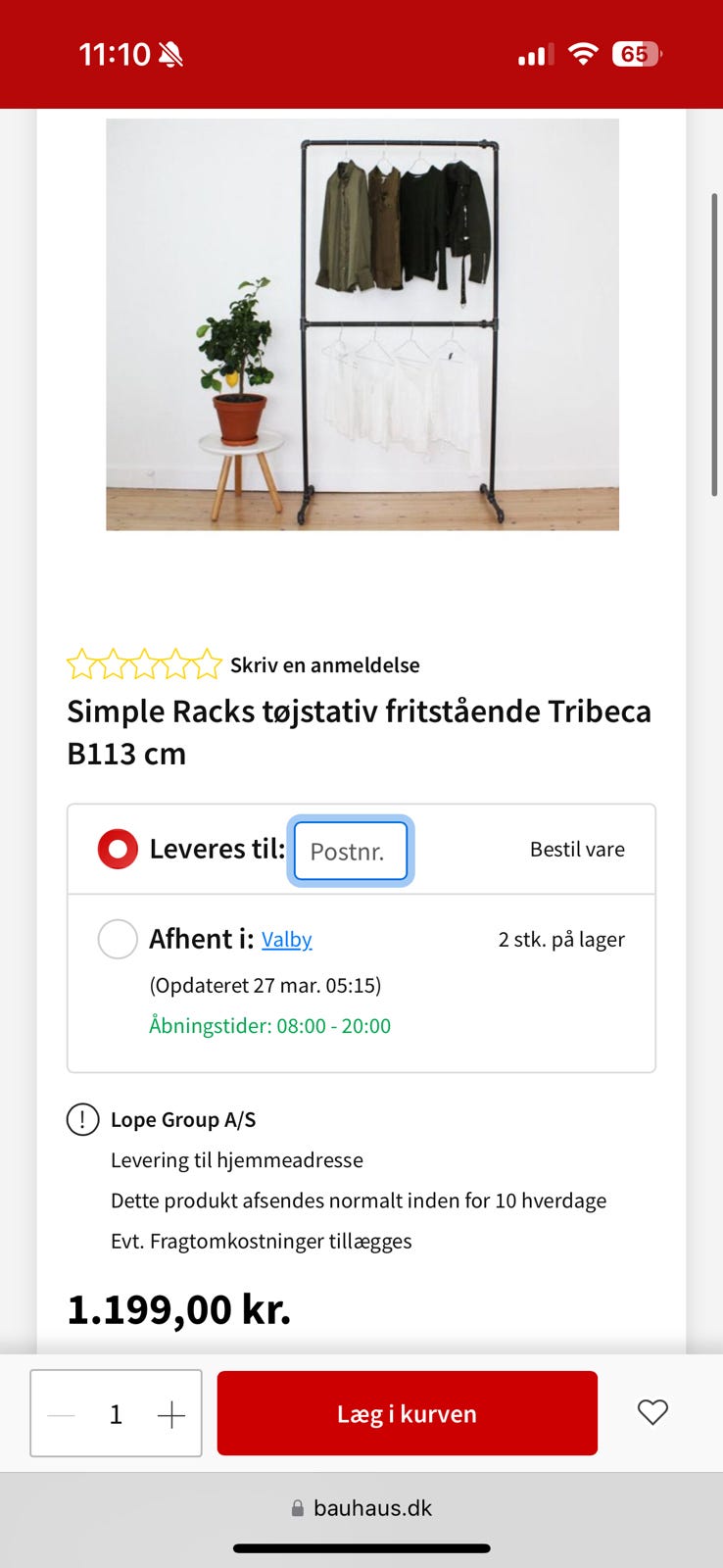Tap the clothing rack product photo
Screen dimensions: 723x1568
pos(361,323)
